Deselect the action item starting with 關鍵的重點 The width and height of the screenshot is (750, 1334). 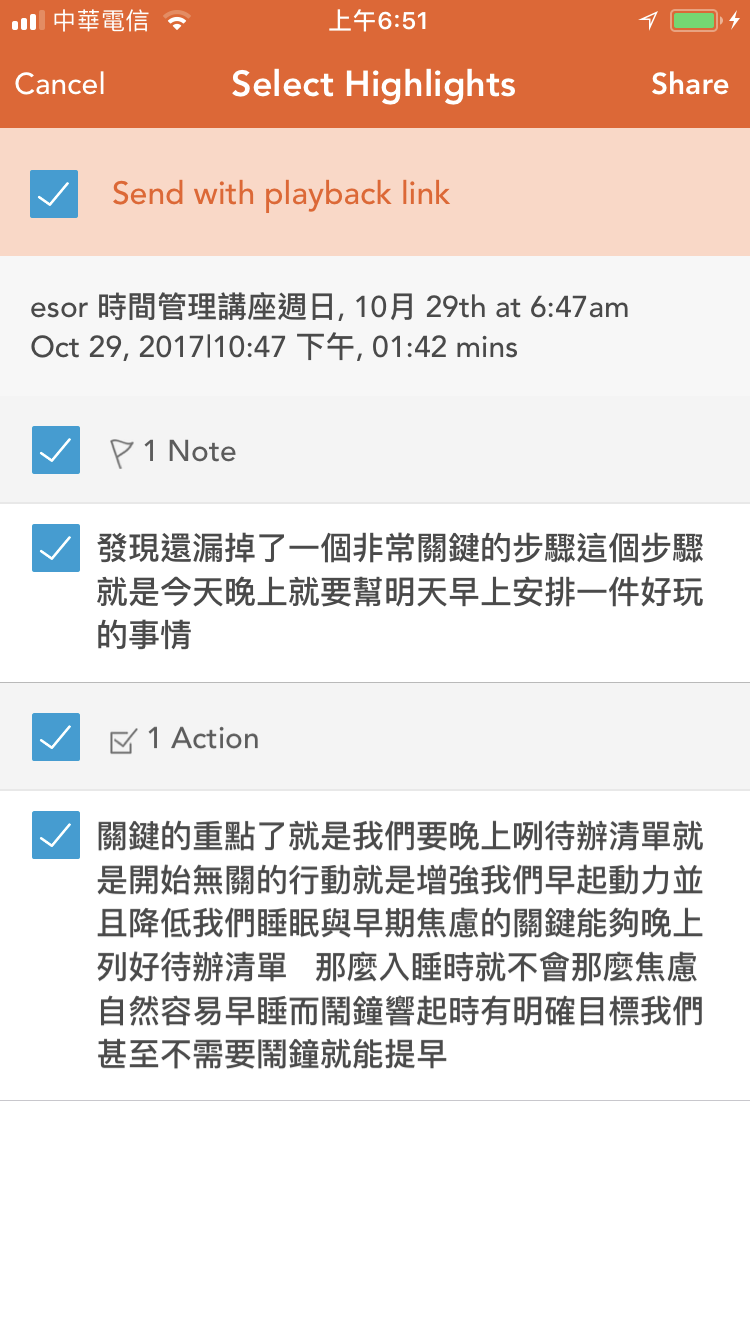click(56, 835)
